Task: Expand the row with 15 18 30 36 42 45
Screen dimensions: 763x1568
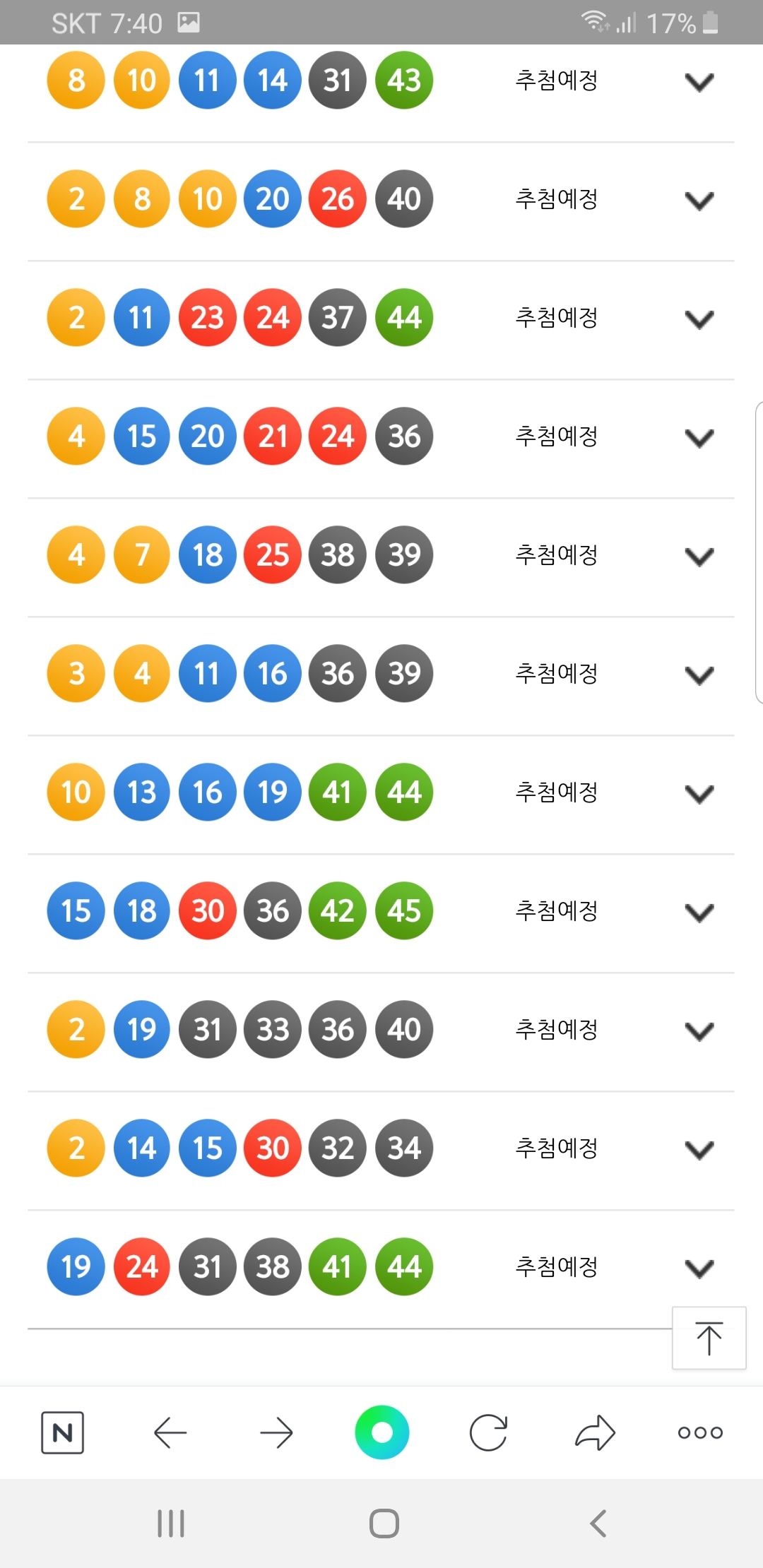Action: 699,913
